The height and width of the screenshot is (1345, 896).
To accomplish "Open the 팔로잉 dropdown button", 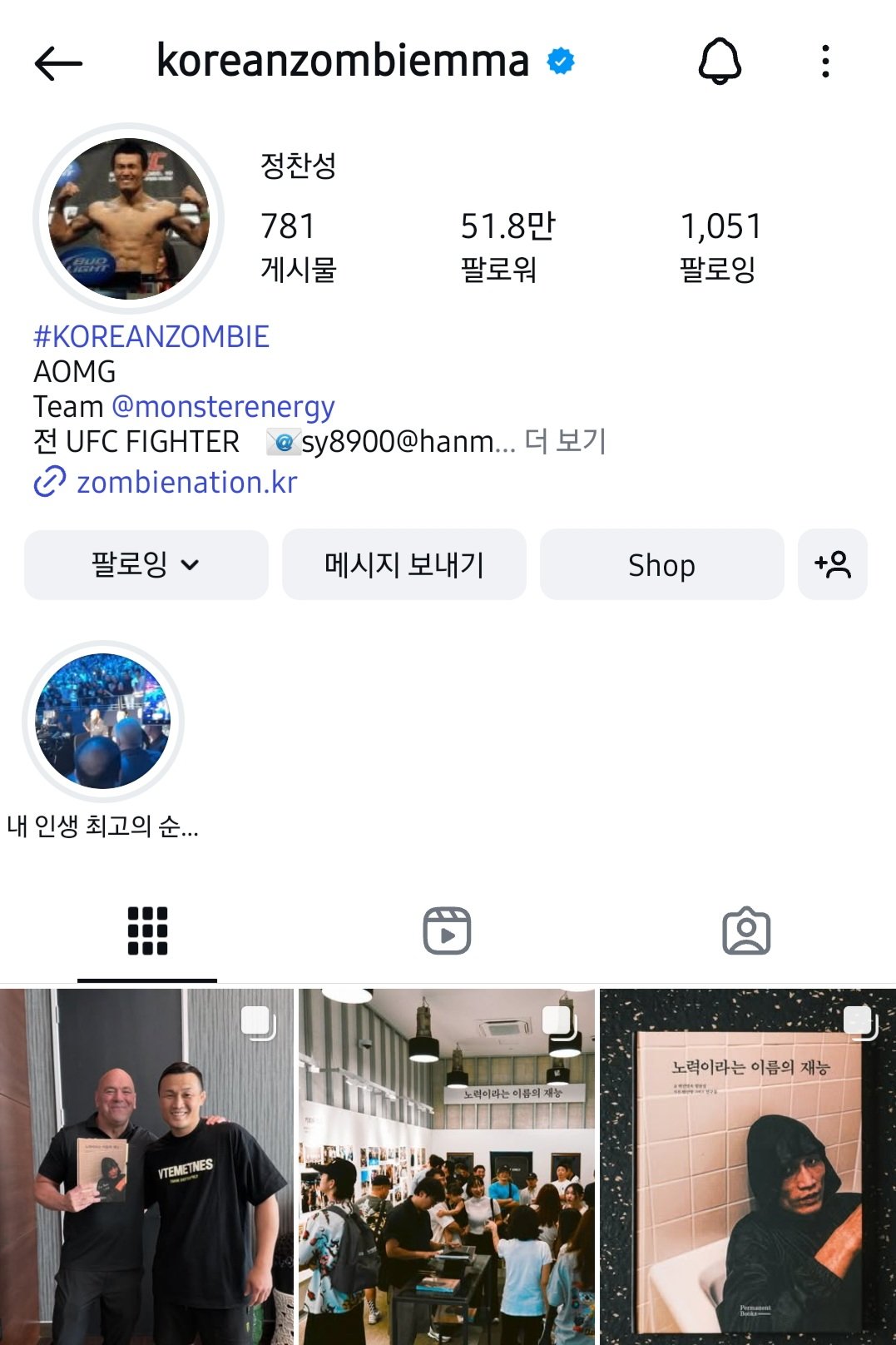I will (x=146, y=565).
